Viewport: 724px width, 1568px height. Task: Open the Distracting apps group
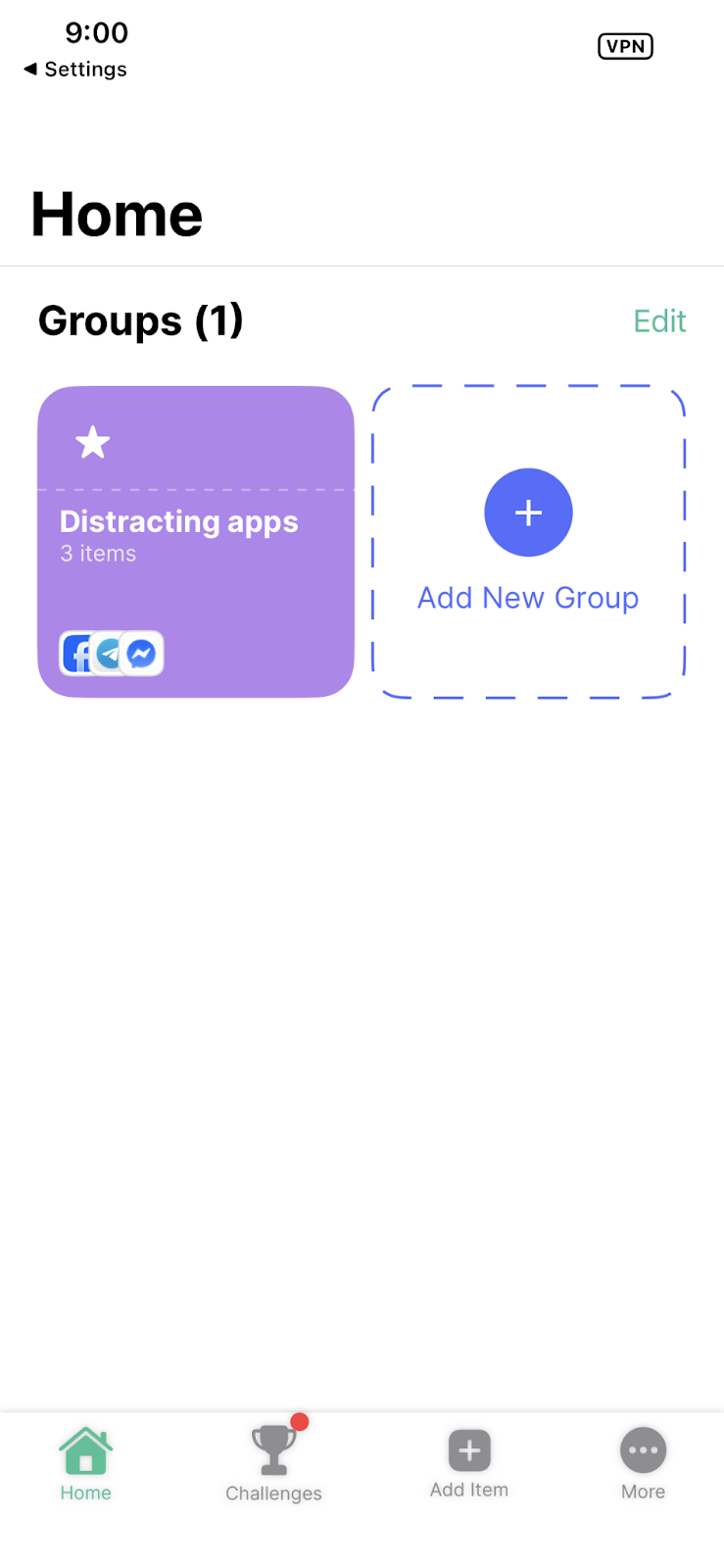pyautogui.click(x=195, y=541)
